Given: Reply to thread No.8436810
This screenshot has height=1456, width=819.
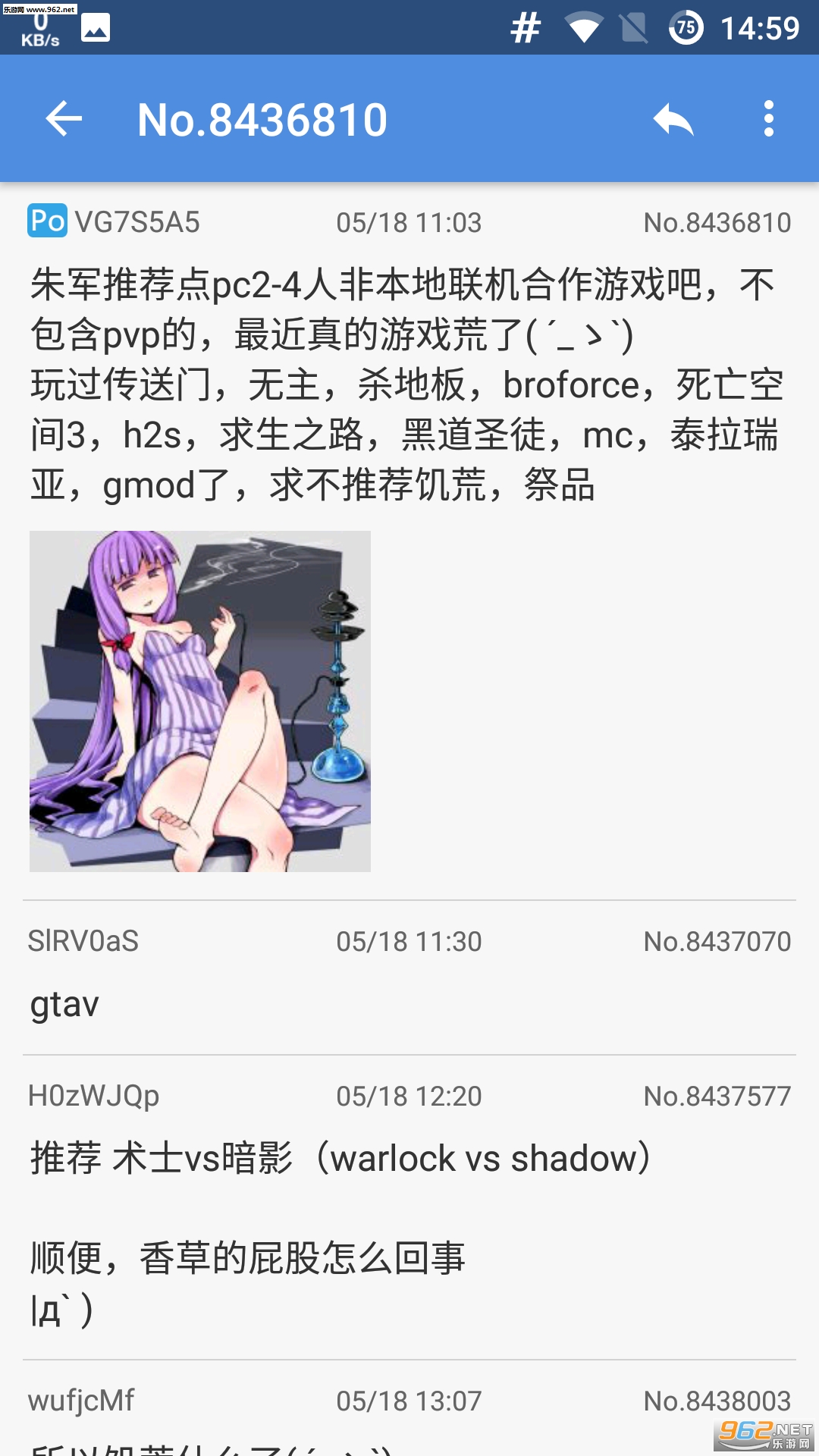Looking at the screenshot, I should tap(673, 119).
